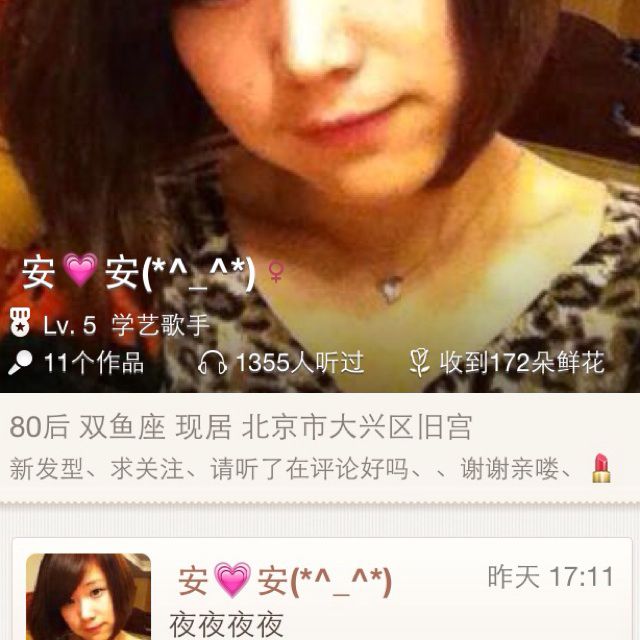View the 11个作品 works list
This screenshot has width=640, height=640.
click(x=77, y=362)
